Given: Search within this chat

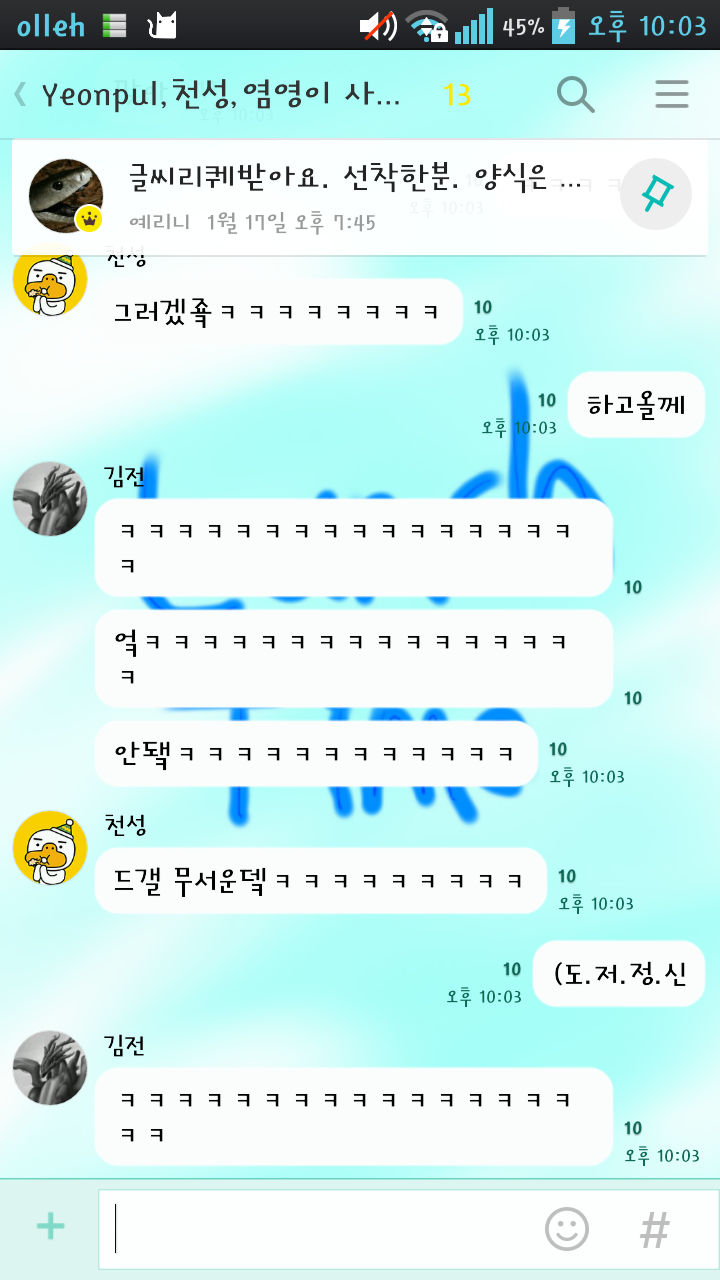Looking at the screenshot, I should pyautogui.click(x=575, y=95).
